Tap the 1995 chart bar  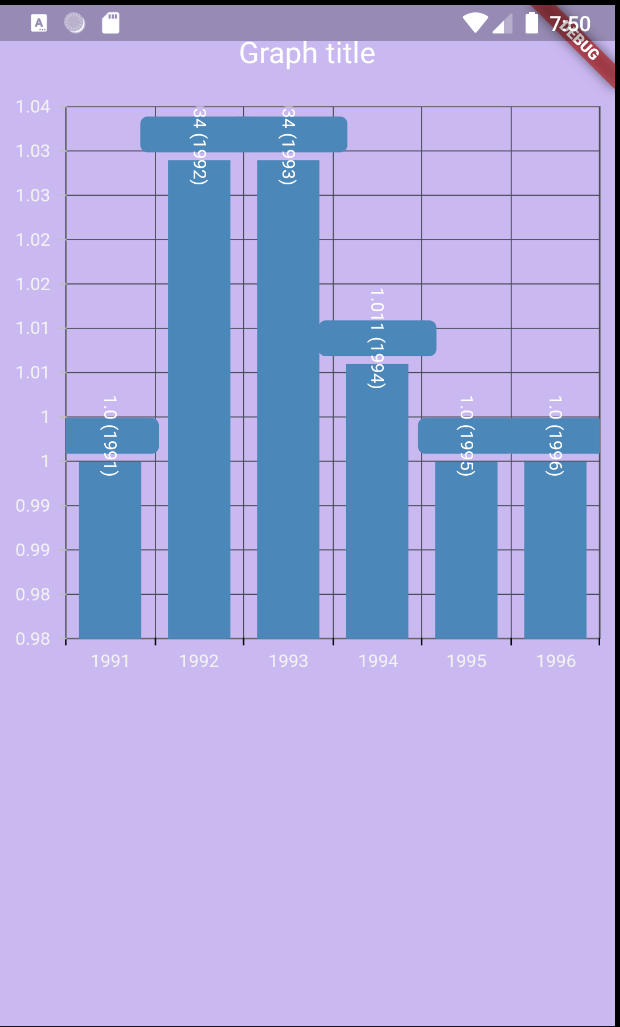coord(466,550)
